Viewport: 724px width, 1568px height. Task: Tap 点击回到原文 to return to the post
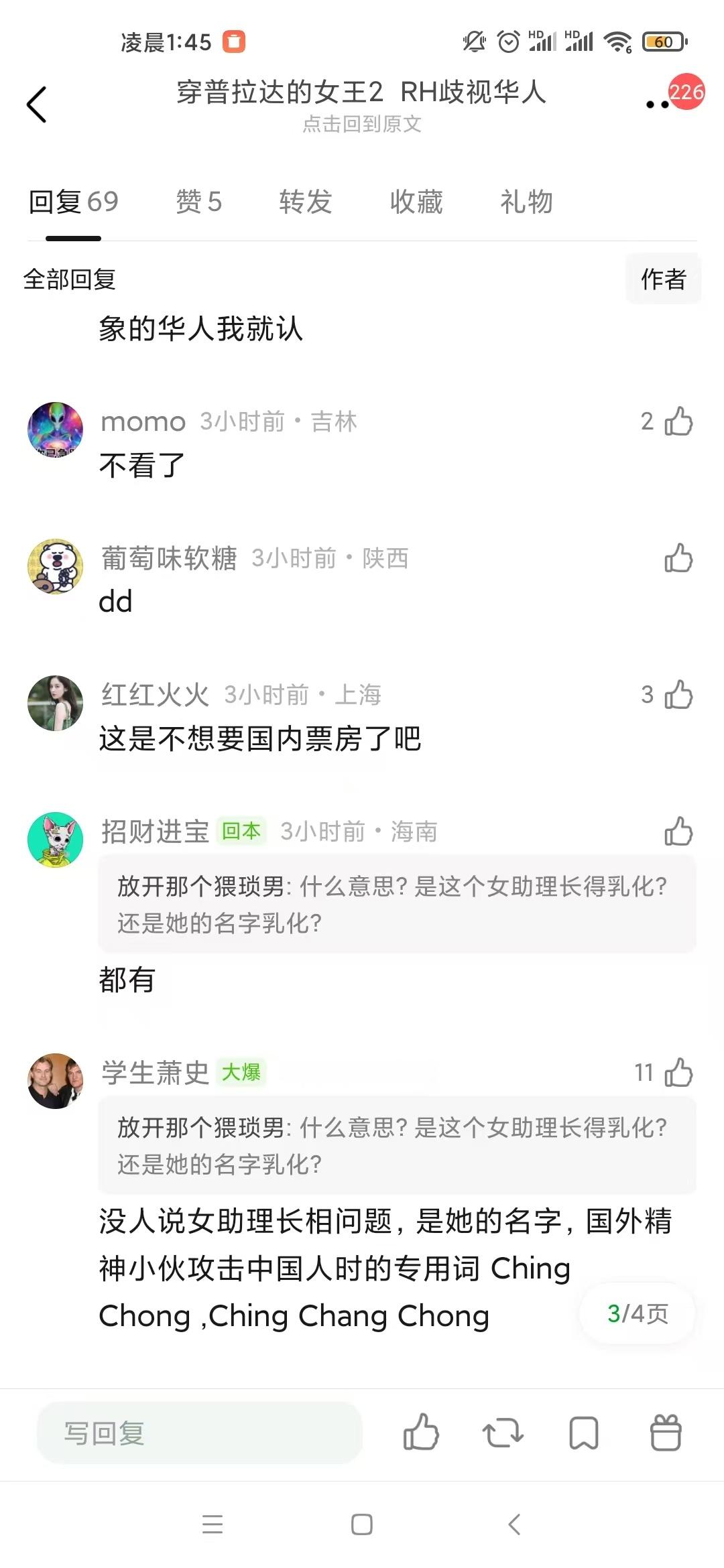(362, 125)
